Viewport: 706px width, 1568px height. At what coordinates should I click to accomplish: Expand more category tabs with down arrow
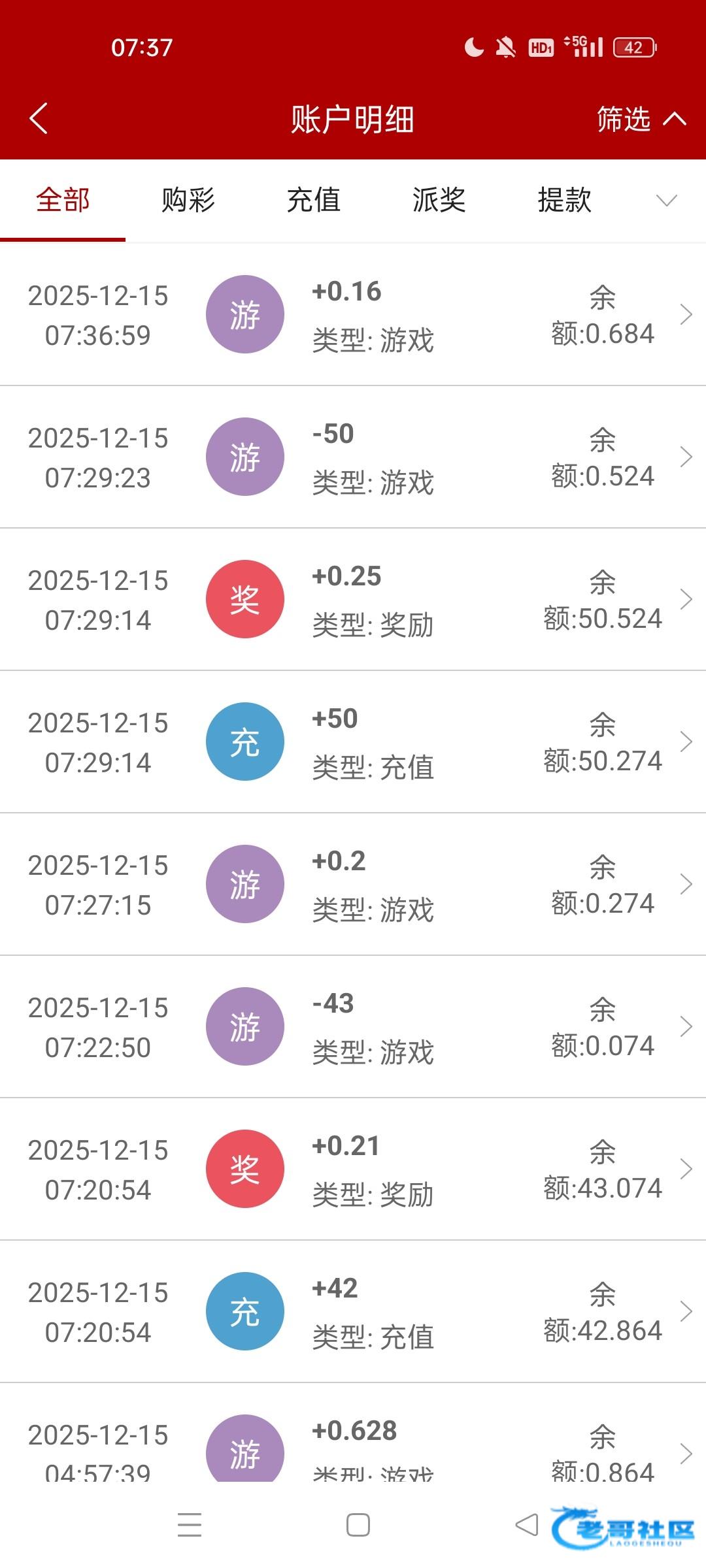coord(666,201)
